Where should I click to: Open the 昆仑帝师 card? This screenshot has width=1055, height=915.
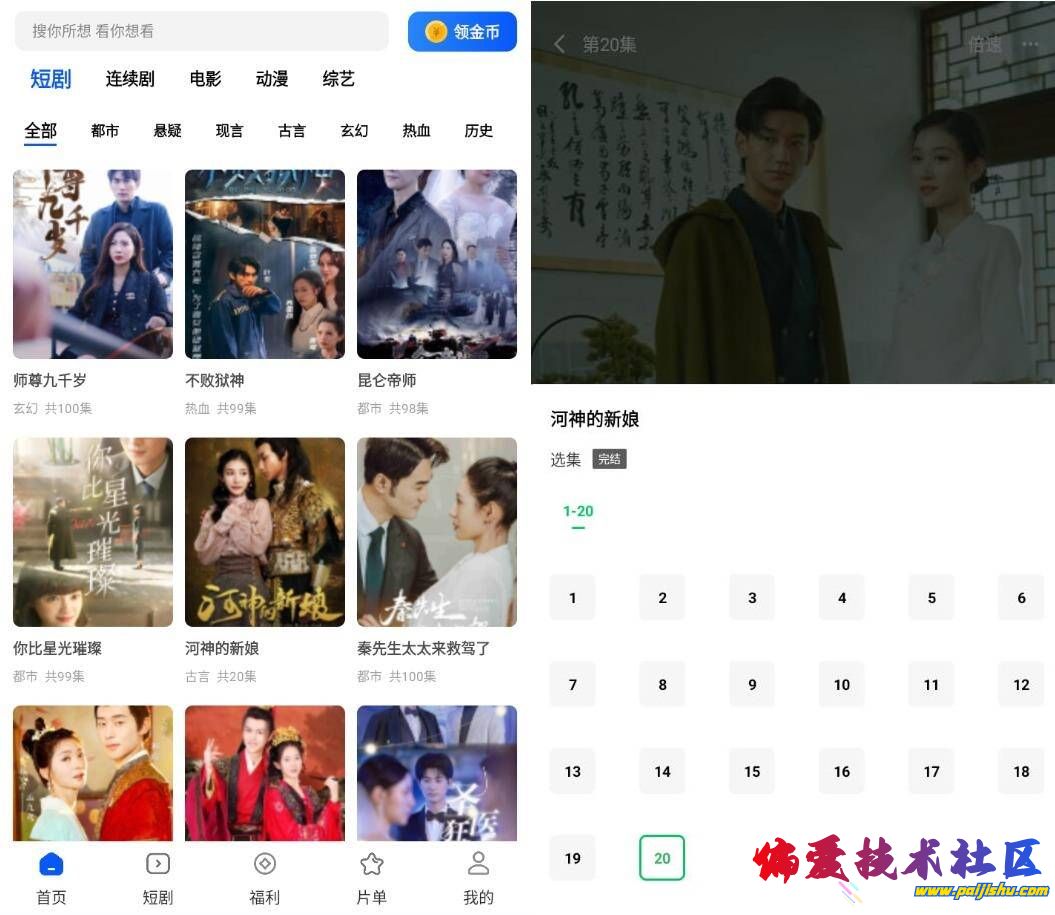click(x=436, y=265)
